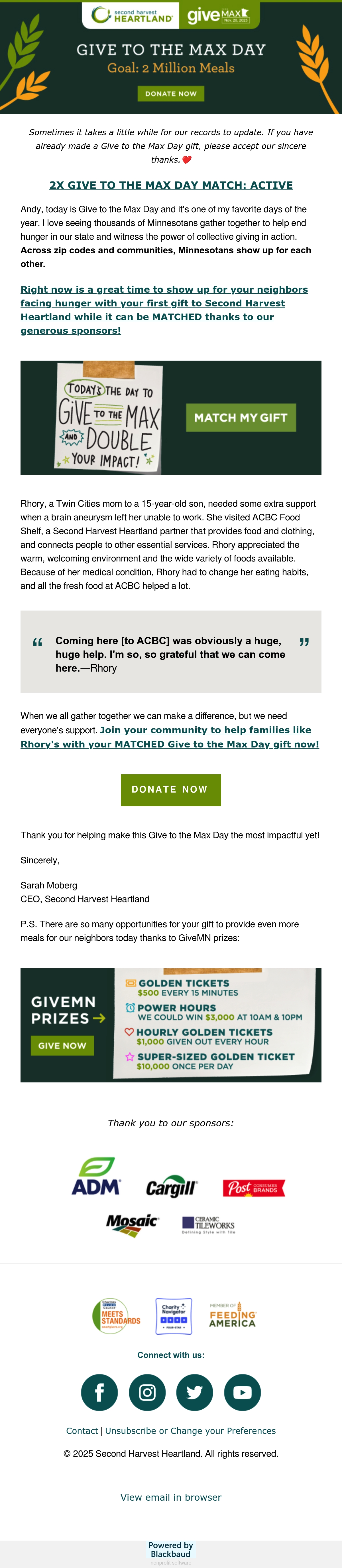Open the Twitter icon
342x1568 pixels.
[x=195, y=1392]
